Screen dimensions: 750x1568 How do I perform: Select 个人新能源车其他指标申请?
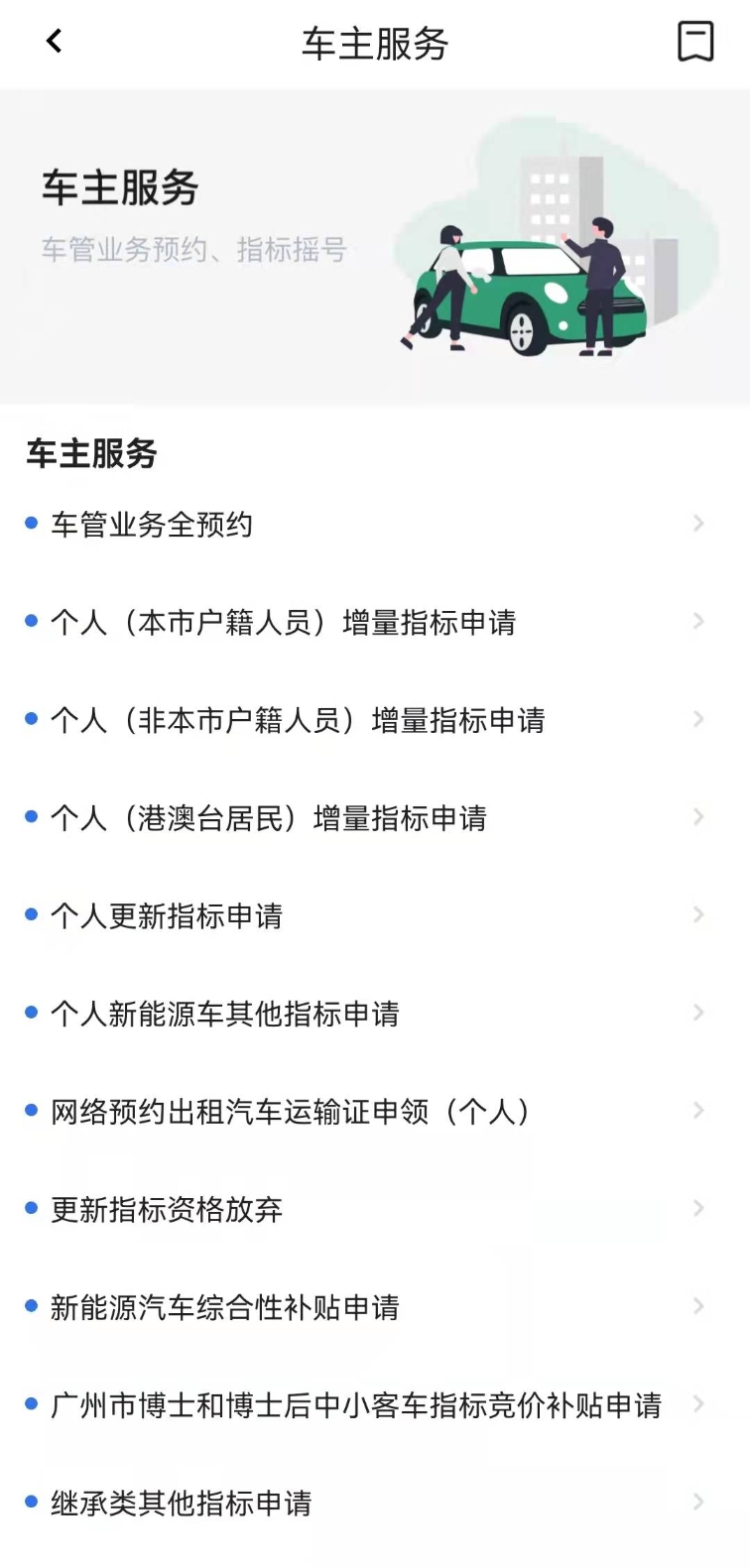coord(225,1014)
